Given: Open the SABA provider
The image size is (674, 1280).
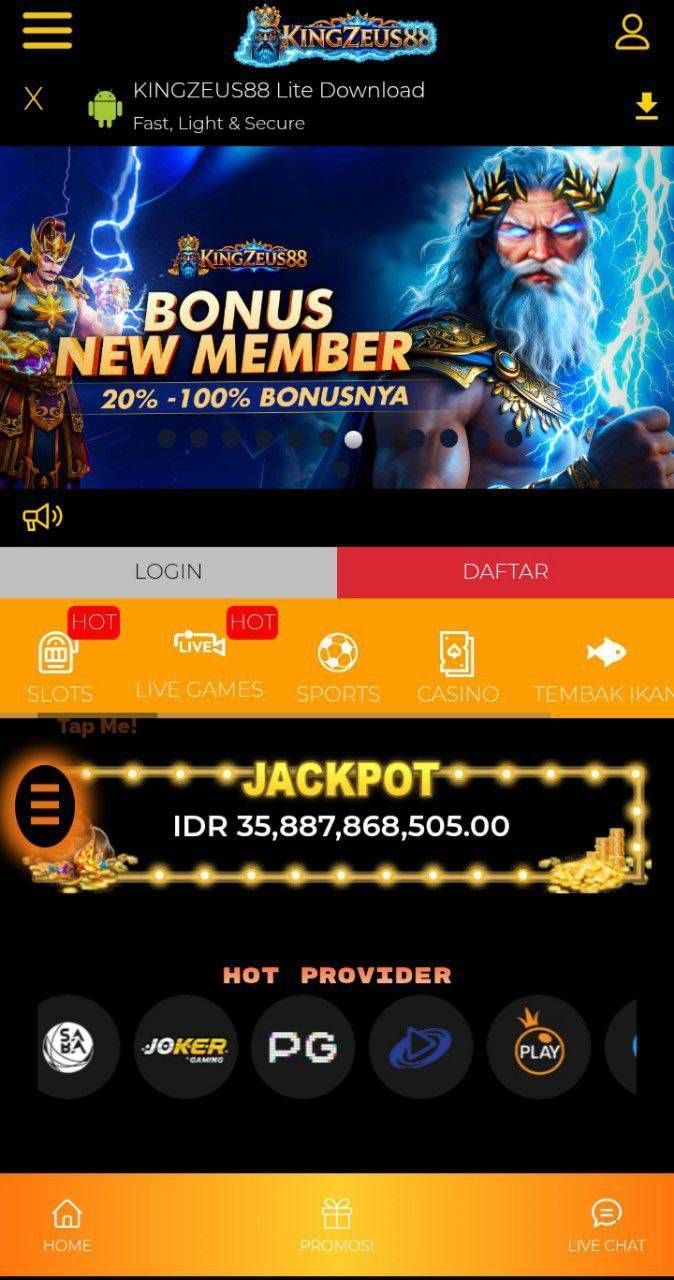Looking at the screenshot, I should pyautogui.click(x=69, y=1047).
